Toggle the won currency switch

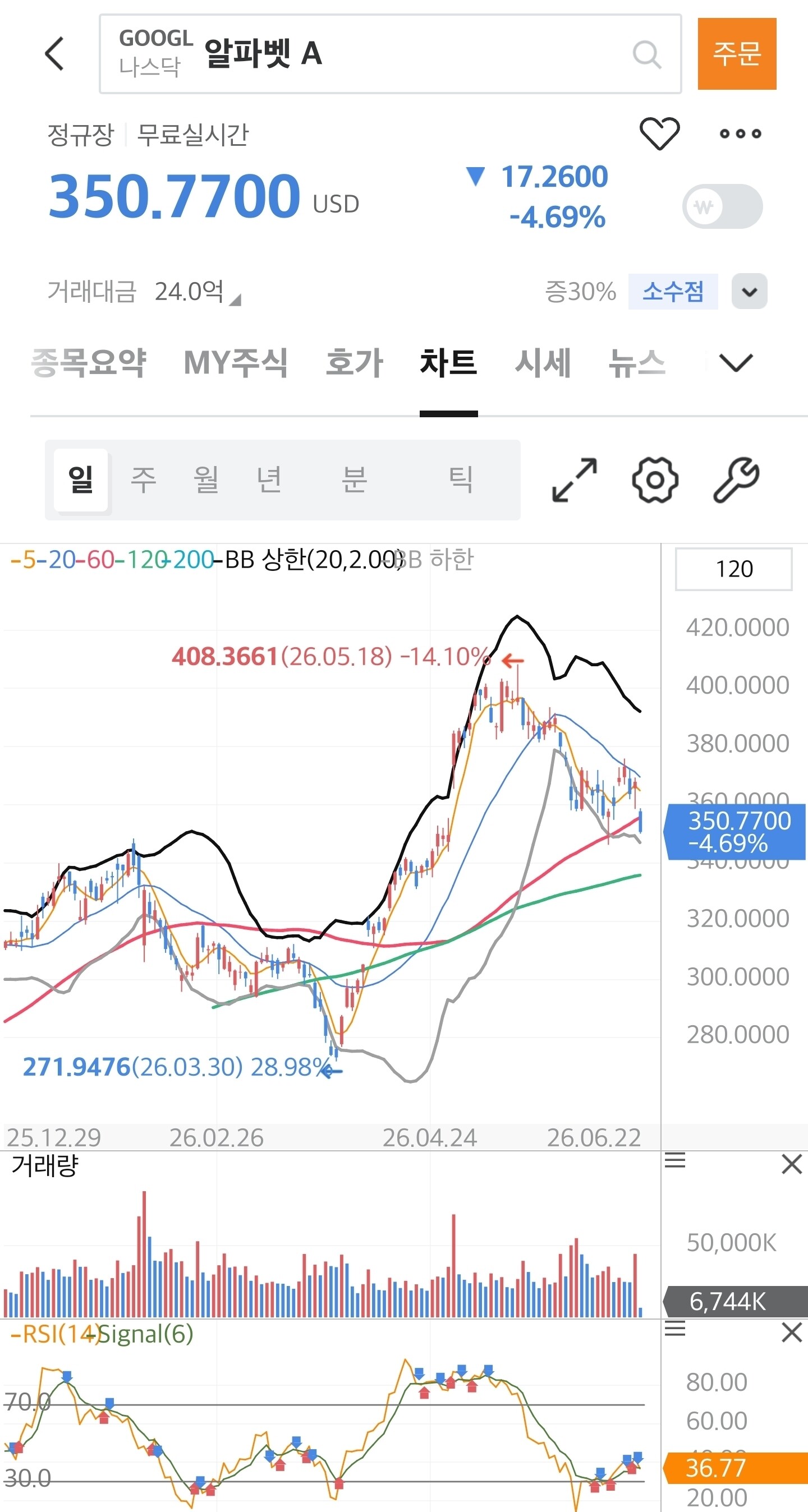point(722,206)
